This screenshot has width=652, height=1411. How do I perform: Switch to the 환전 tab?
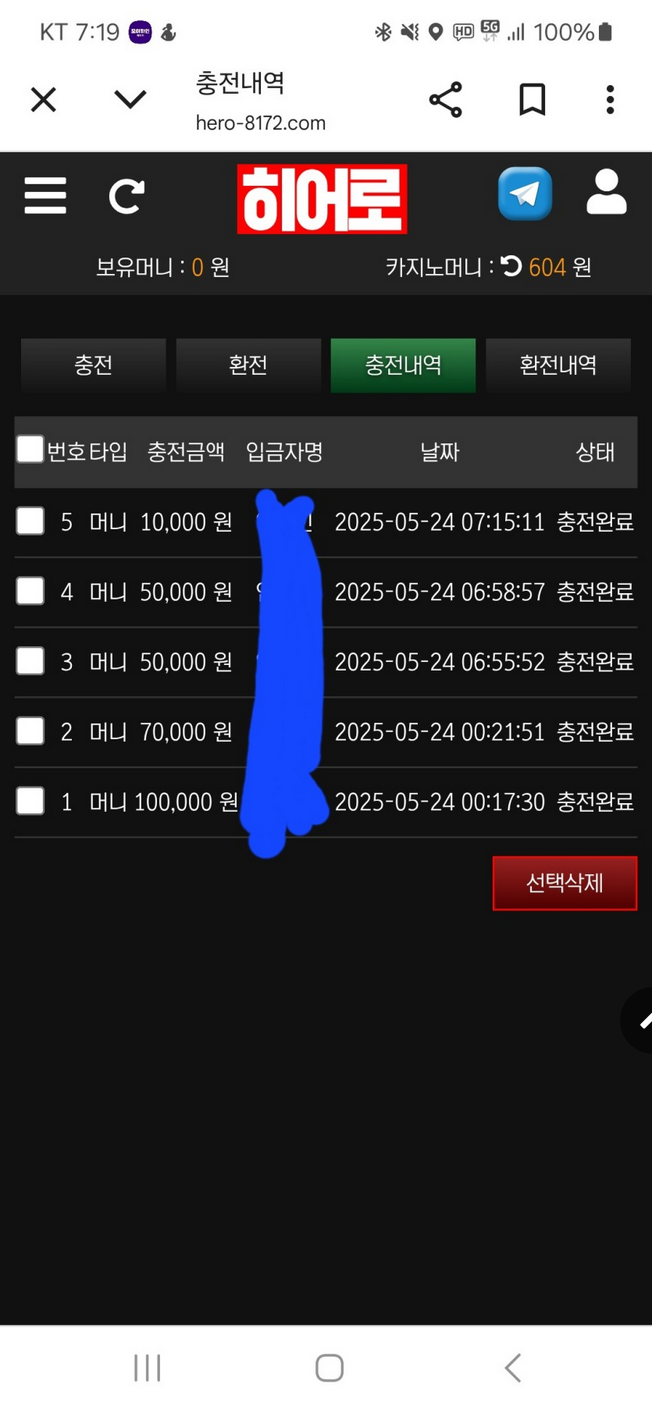pyautogui.click(x=248, y=365)
